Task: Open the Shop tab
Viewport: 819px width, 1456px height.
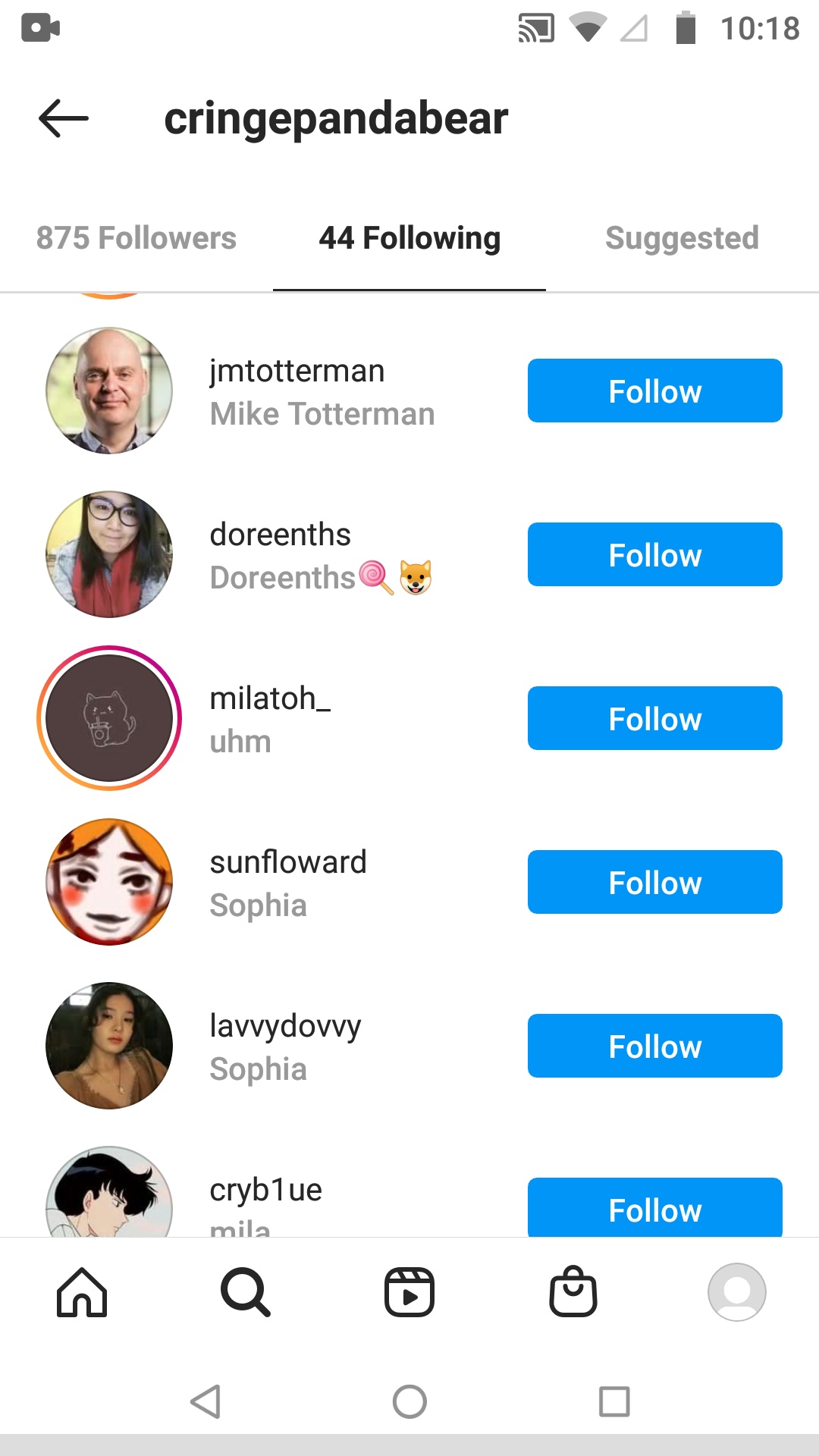Action: point(573,1292)
